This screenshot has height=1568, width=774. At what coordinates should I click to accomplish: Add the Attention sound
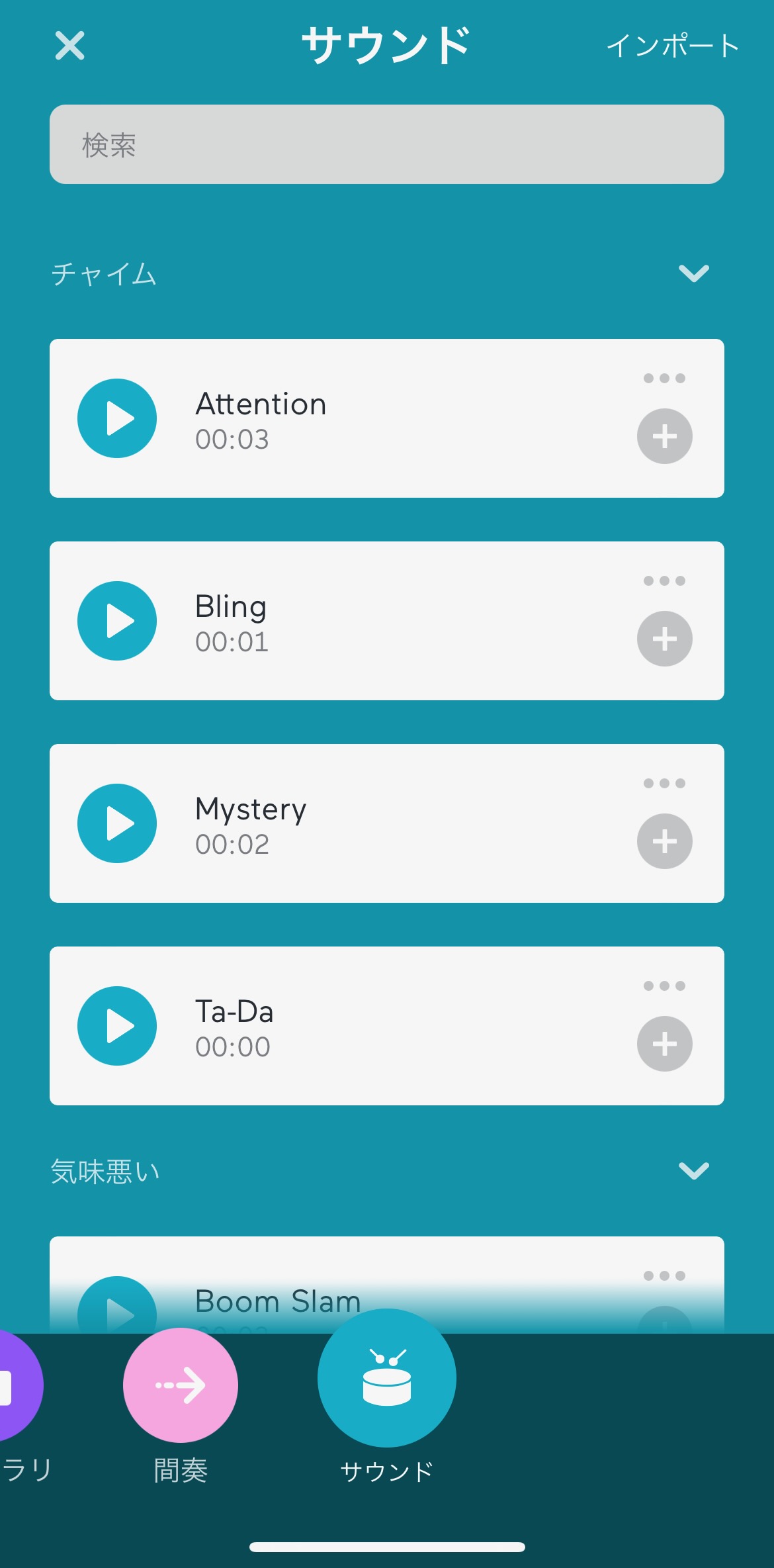664,436
